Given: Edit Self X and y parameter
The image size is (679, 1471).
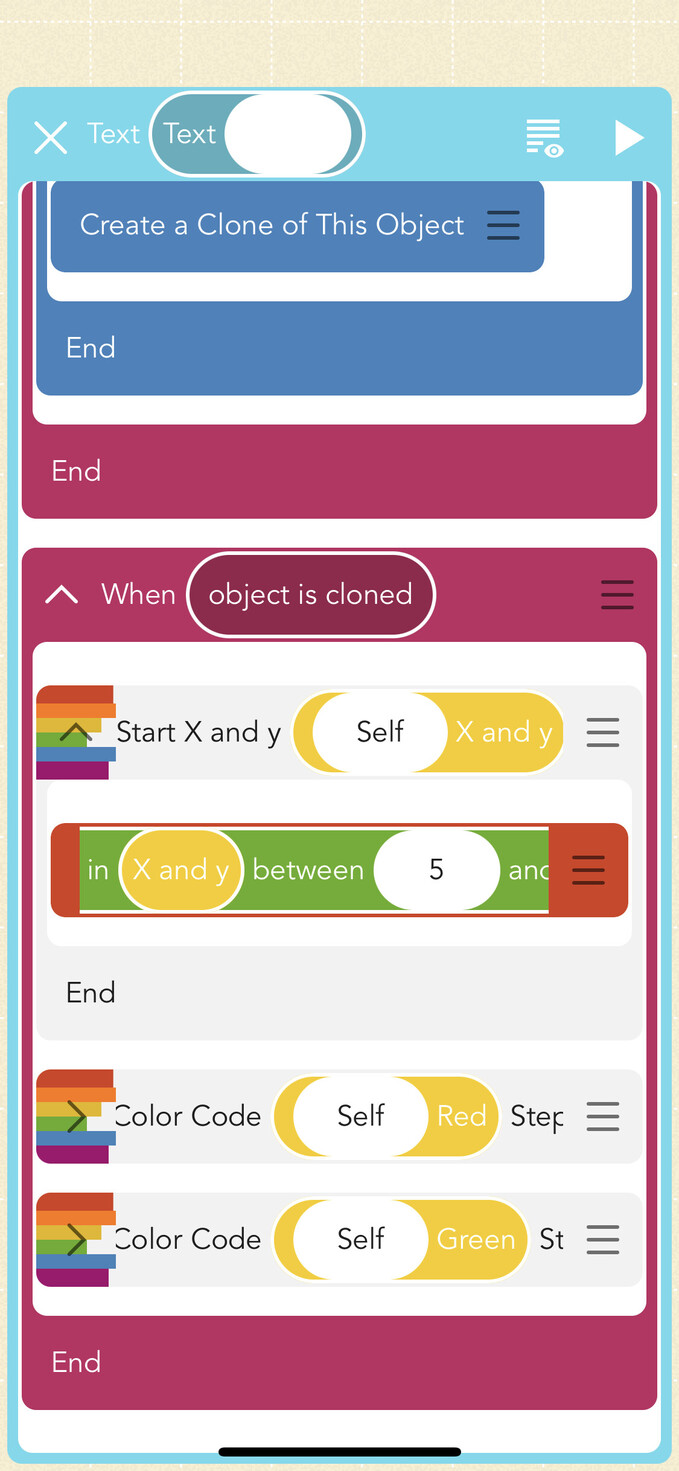Looking at the screenshot, I should coord(428,732).
